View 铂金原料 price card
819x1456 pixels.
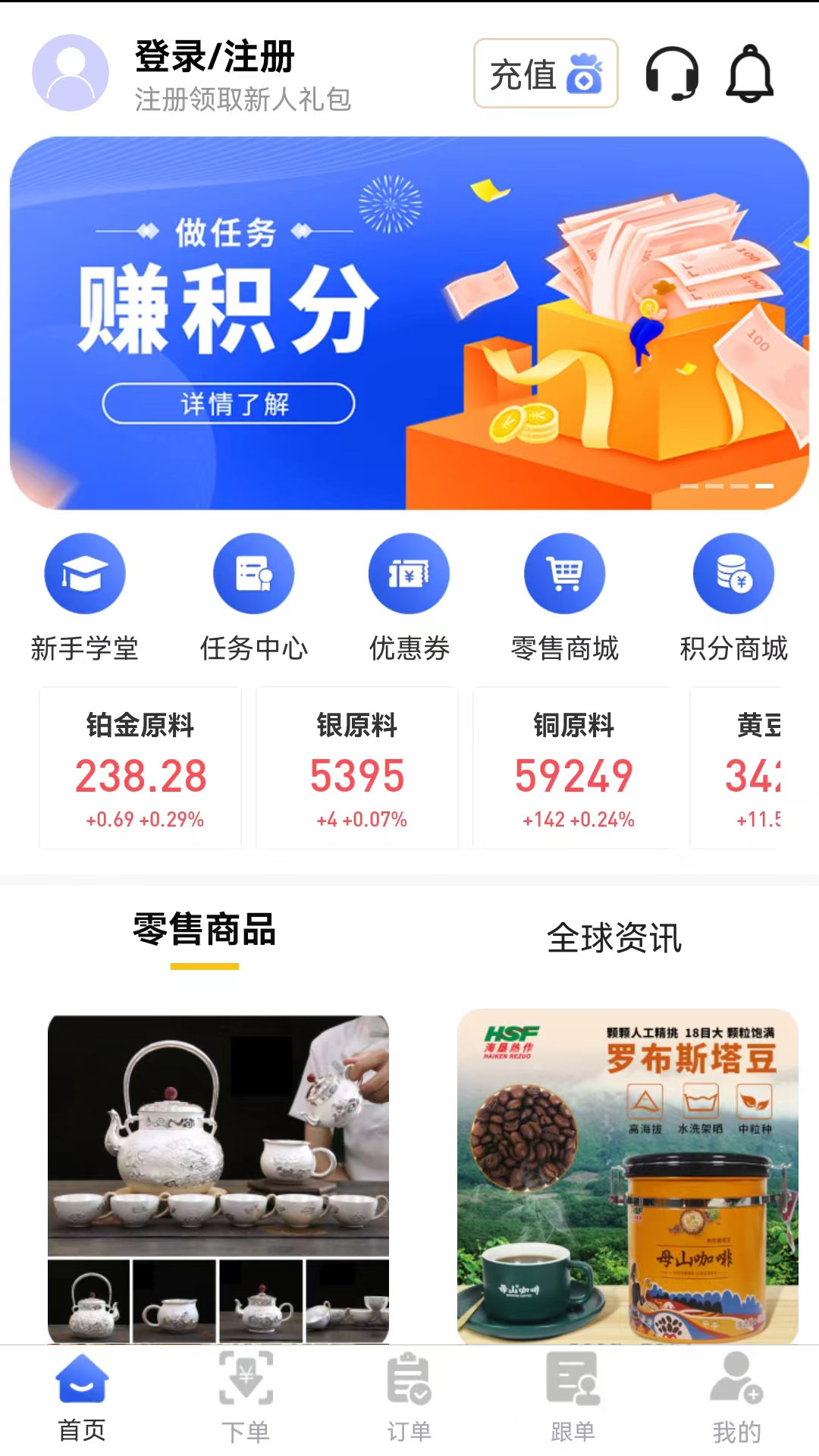[x=140, y=767]
